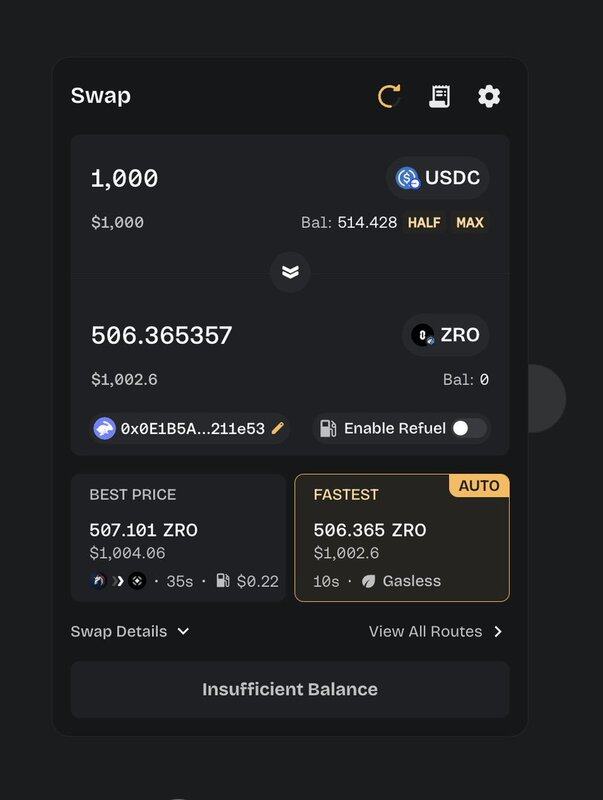Open the transaction history receipt icon

click(439, 96)
